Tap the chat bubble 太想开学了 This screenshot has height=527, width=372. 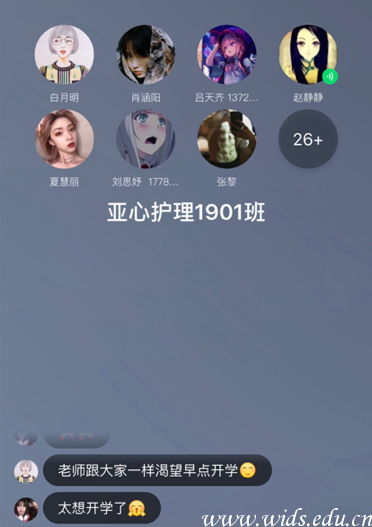102,508
